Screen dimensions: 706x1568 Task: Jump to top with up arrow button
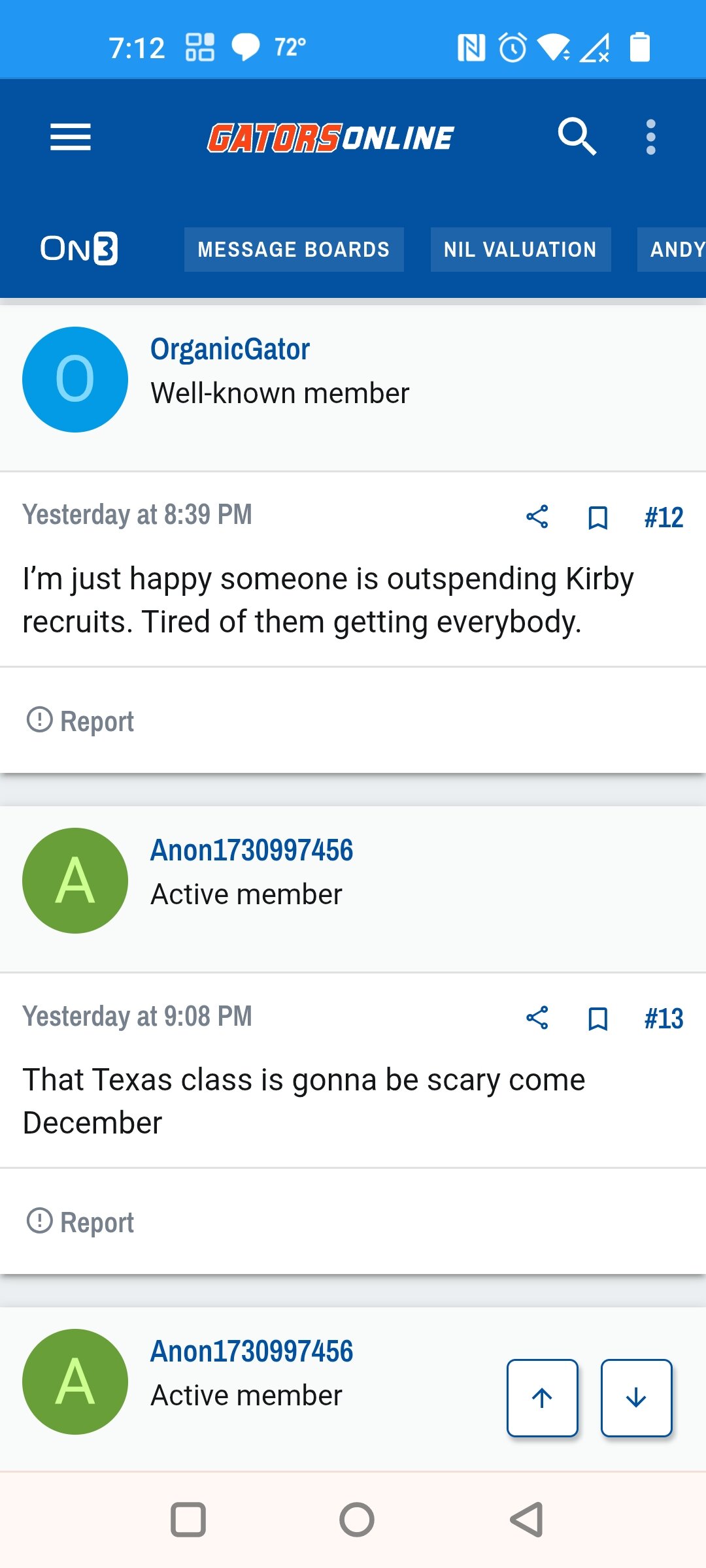543,1398
